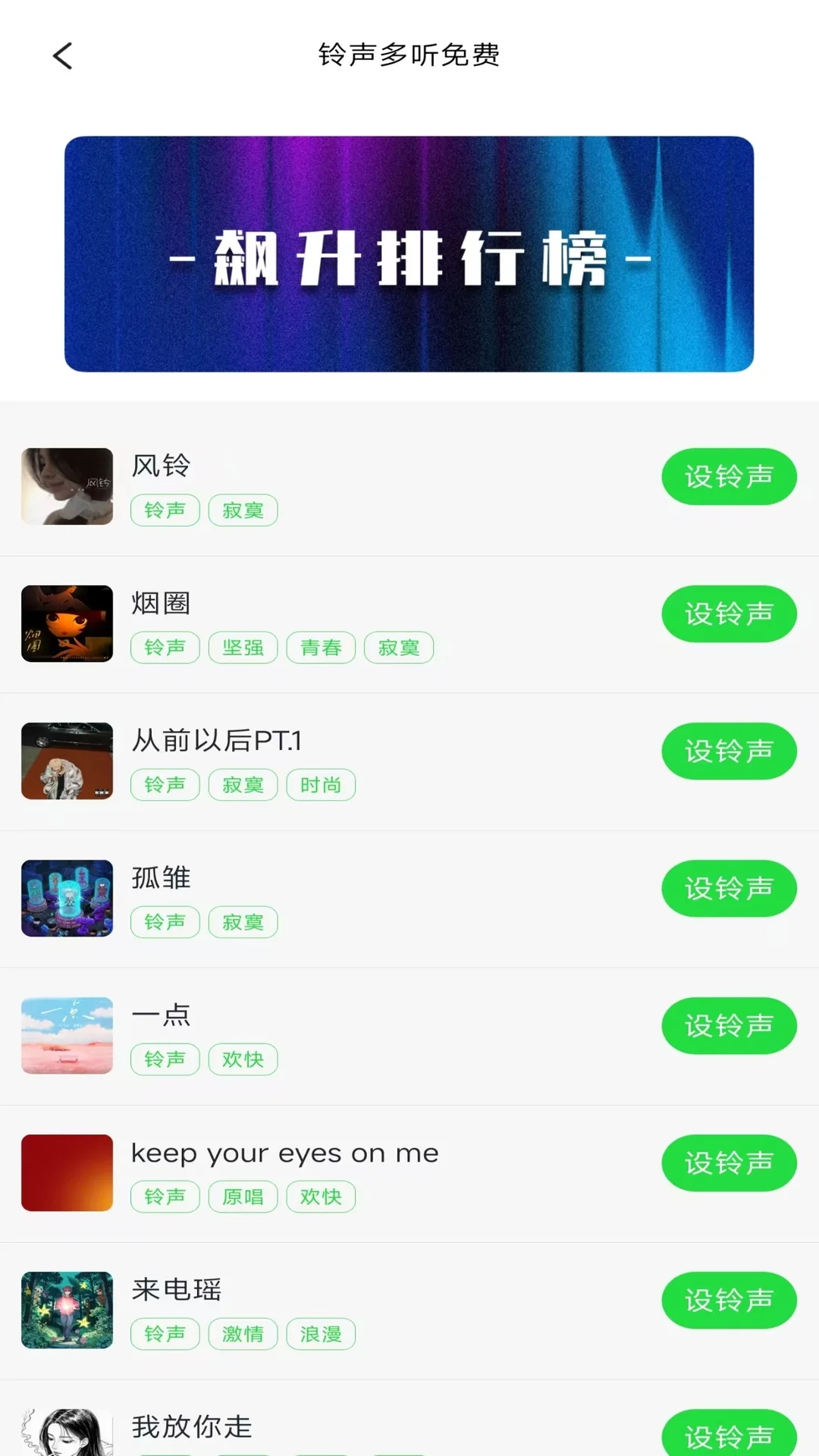Select the 坚强 tag under 烟圈

click(x=243, y=648)
